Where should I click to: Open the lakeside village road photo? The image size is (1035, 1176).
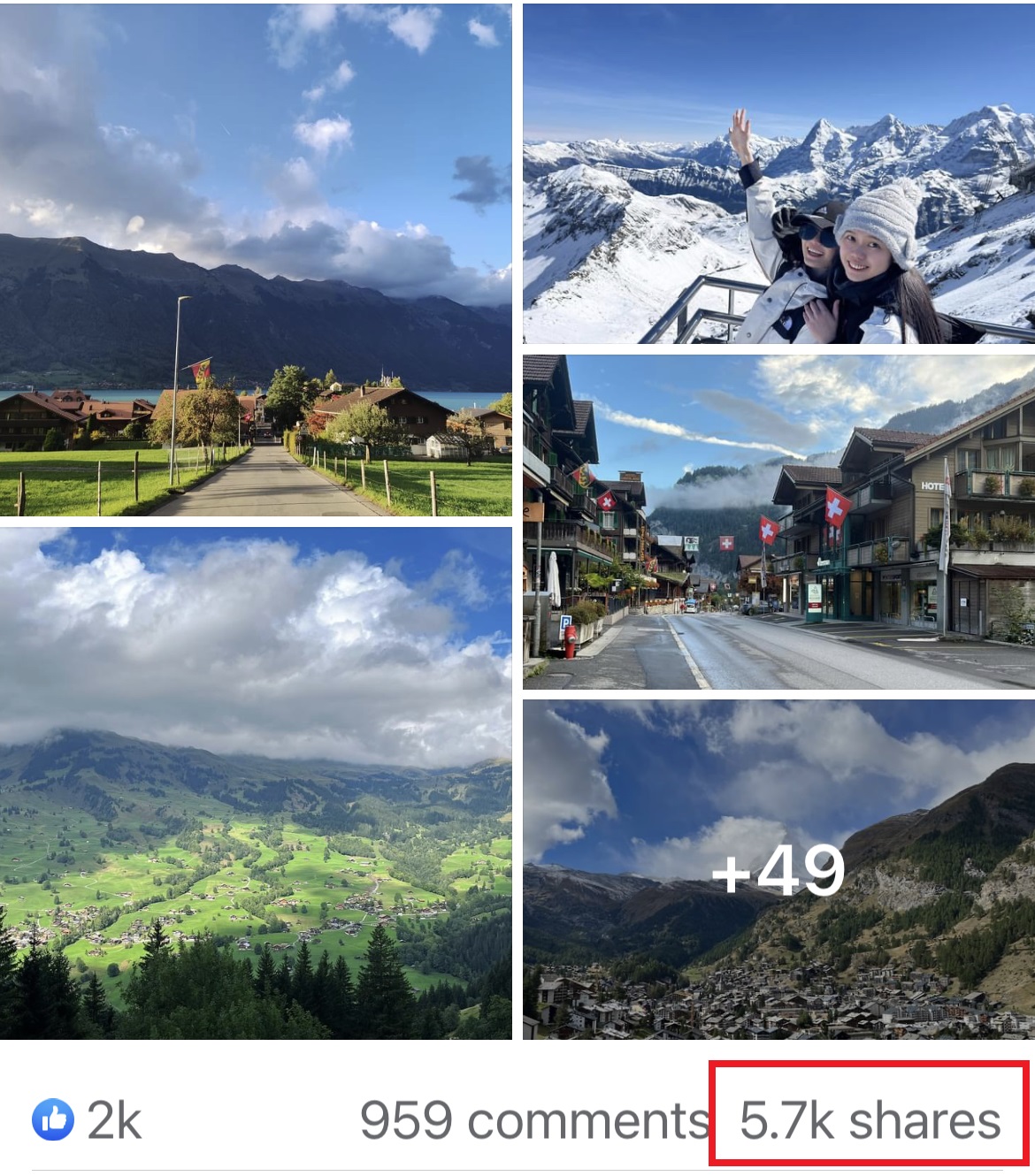[x=256, y=260]
